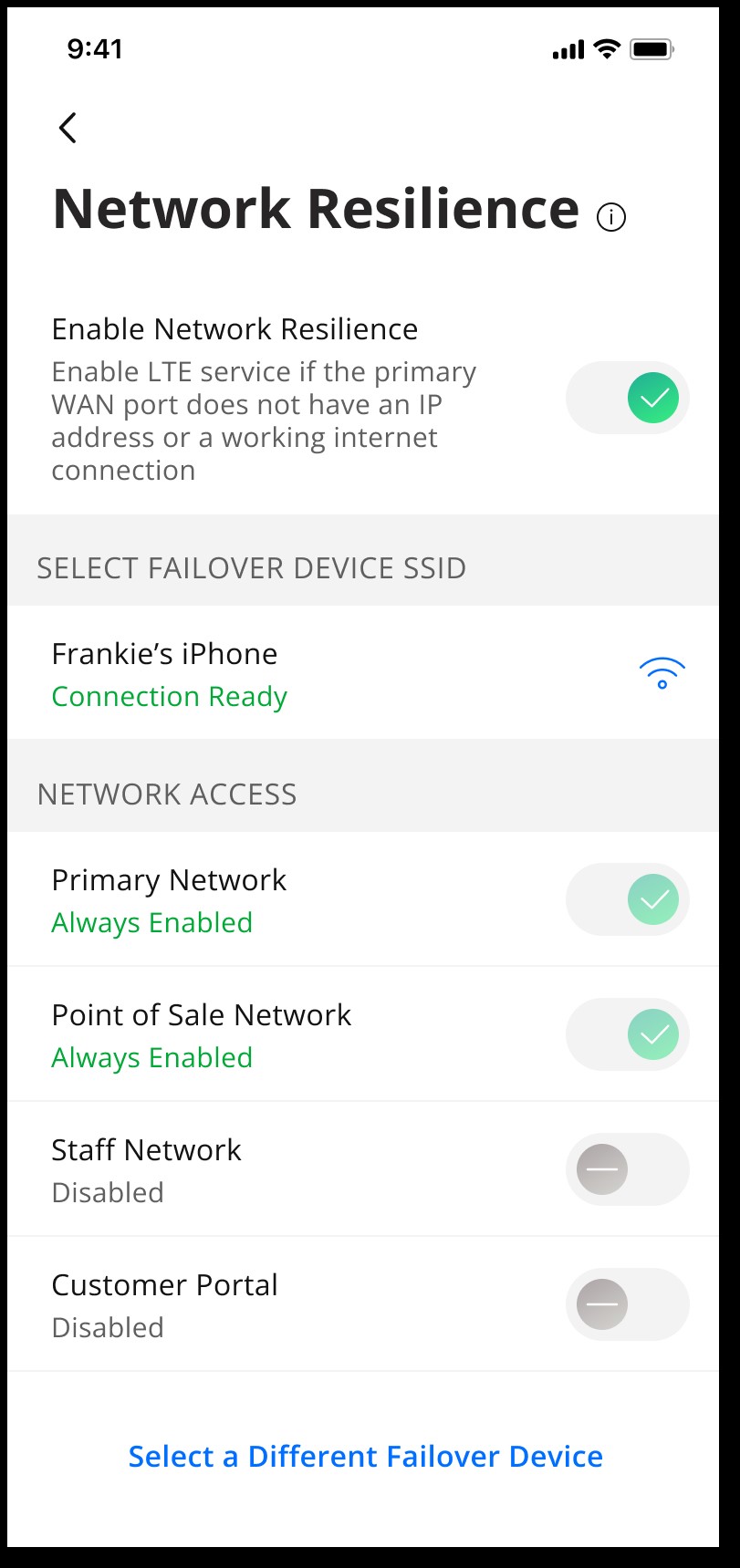Enable the Staff Network switch
Screen dimensions: 740x1568
628,1169
